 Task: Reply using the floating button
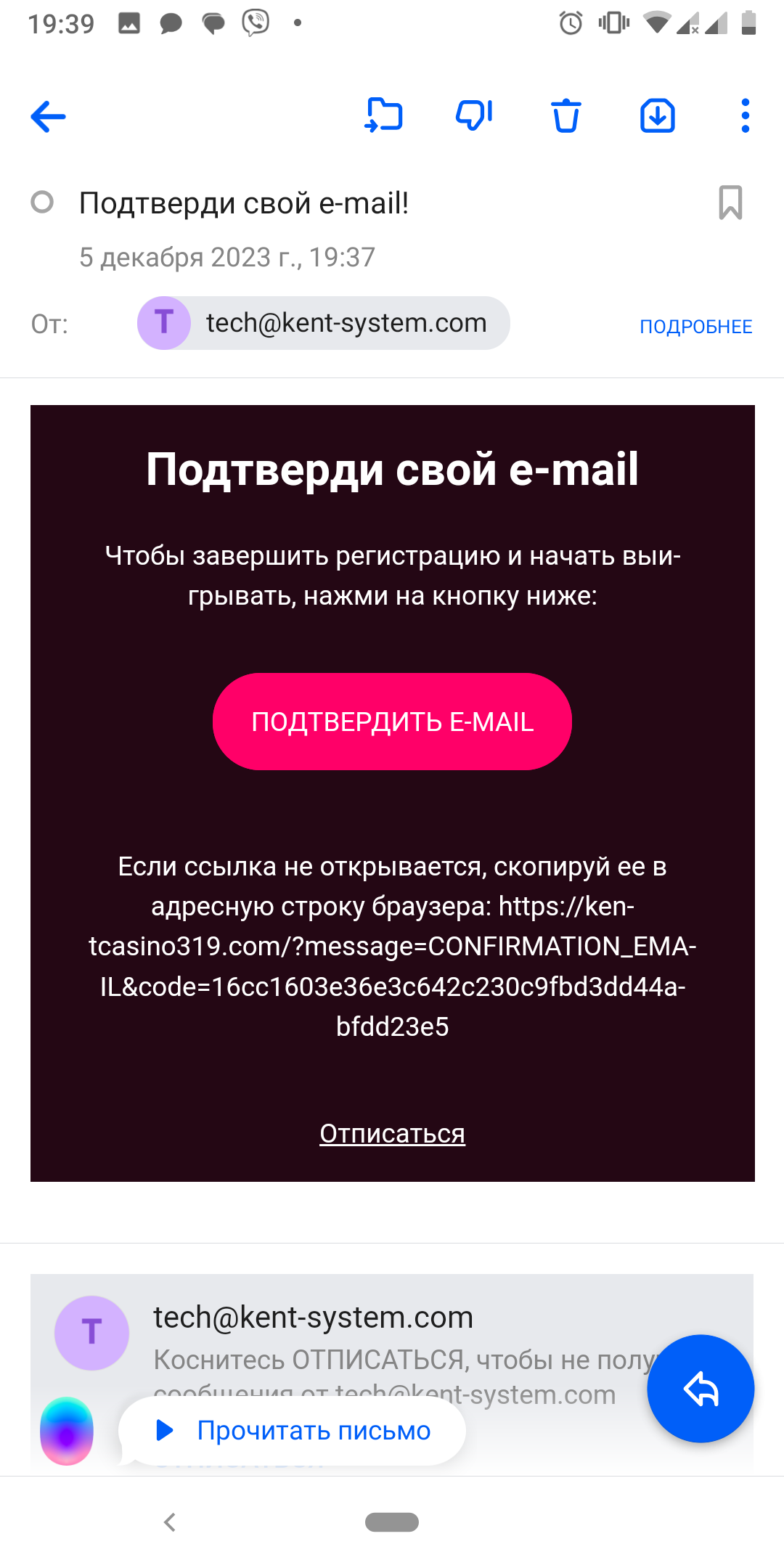point(701,1389)
